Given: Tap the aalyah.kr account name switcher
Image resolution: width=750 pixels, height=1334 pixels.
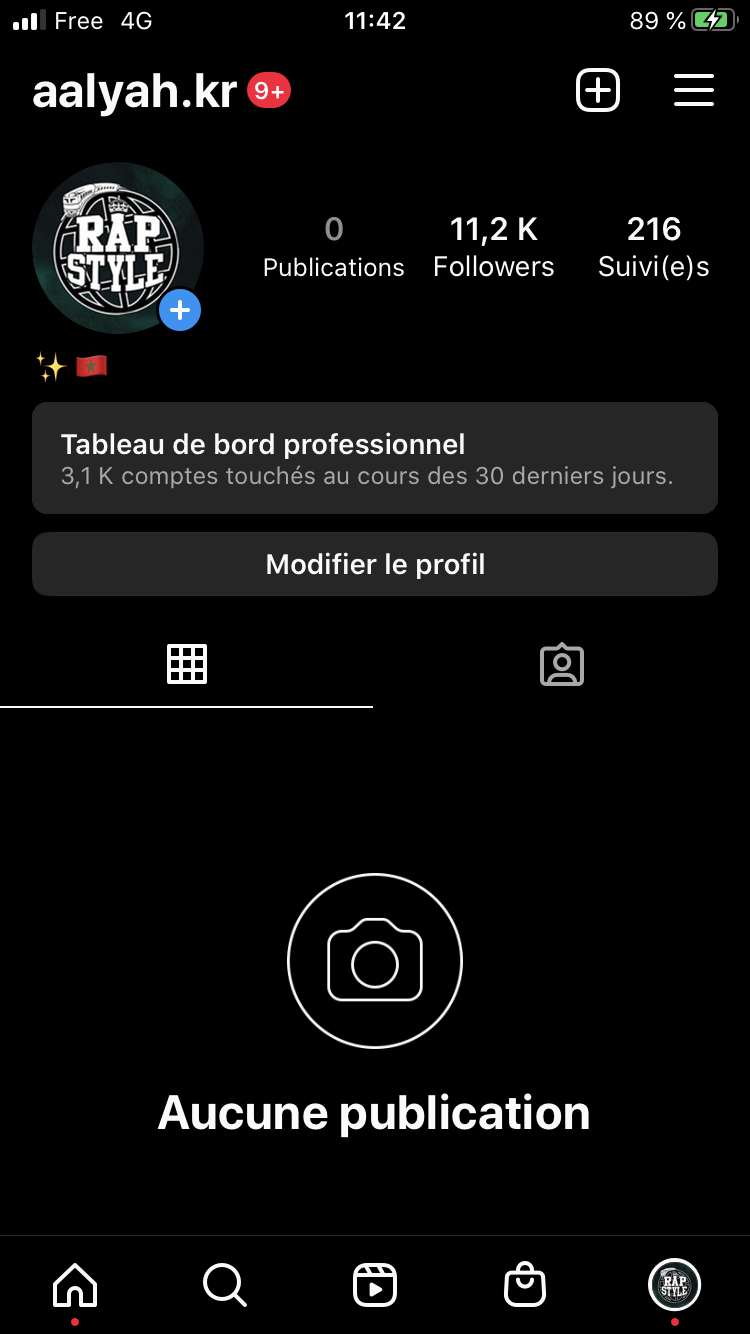Looking at the screenshot, I should (134, 92).
